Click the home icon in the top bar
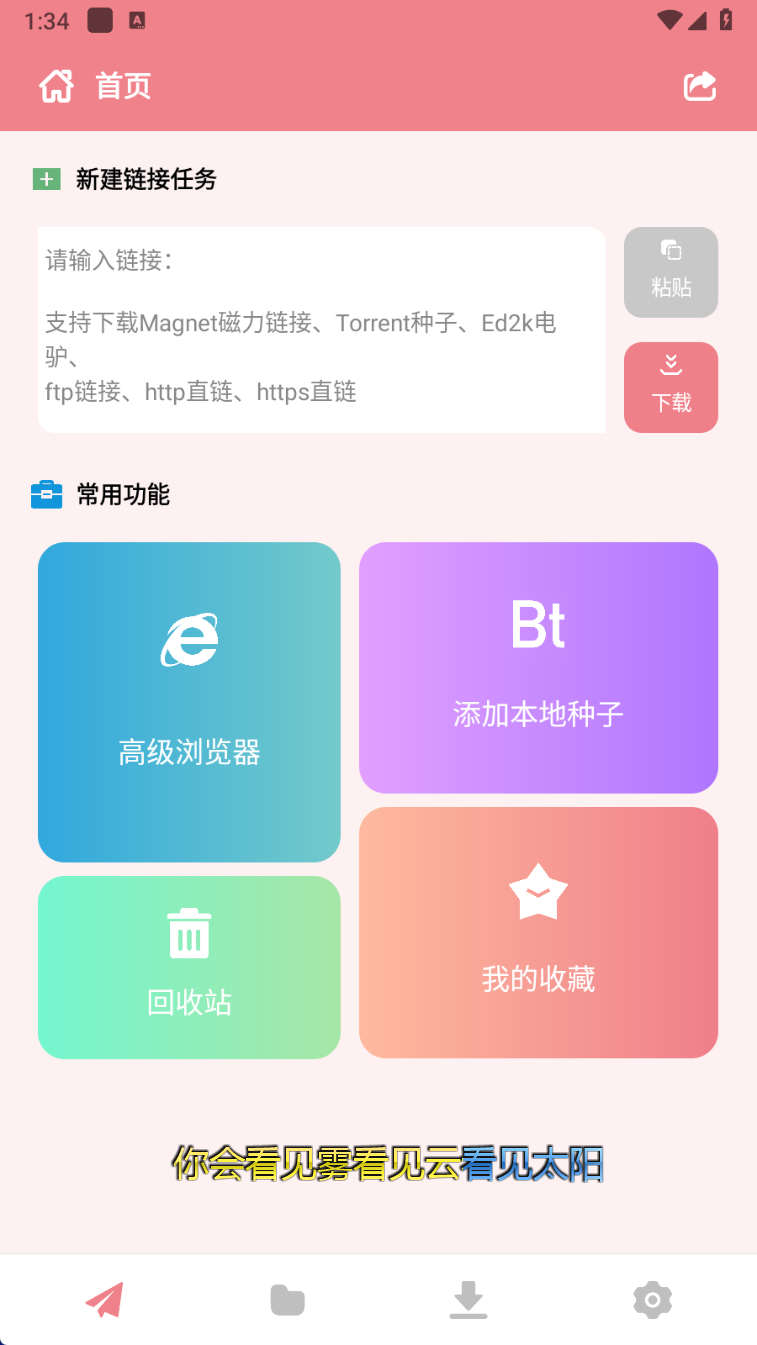The image size is (757, 1345). (56, 86)
